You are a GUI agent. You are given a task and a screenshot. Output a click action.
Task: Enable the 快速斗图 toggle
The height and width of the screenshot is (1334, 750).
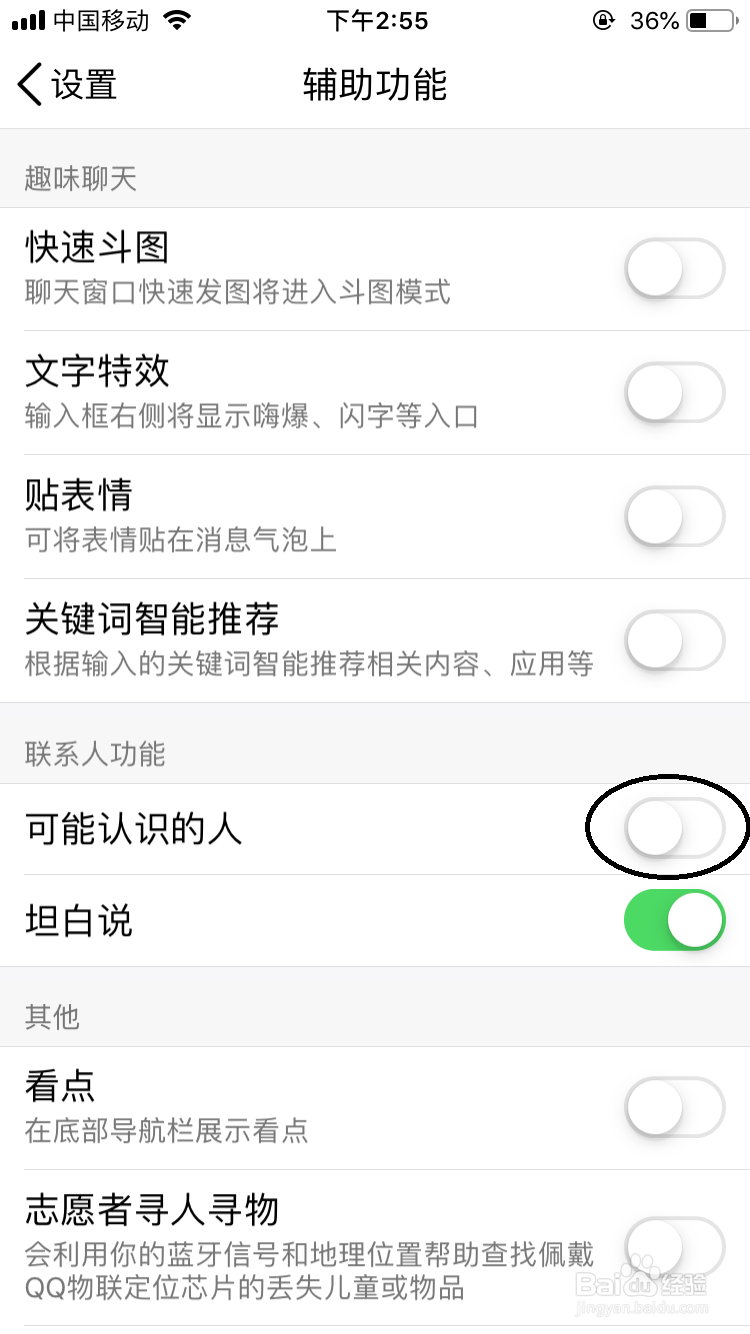tap(674, 268)
